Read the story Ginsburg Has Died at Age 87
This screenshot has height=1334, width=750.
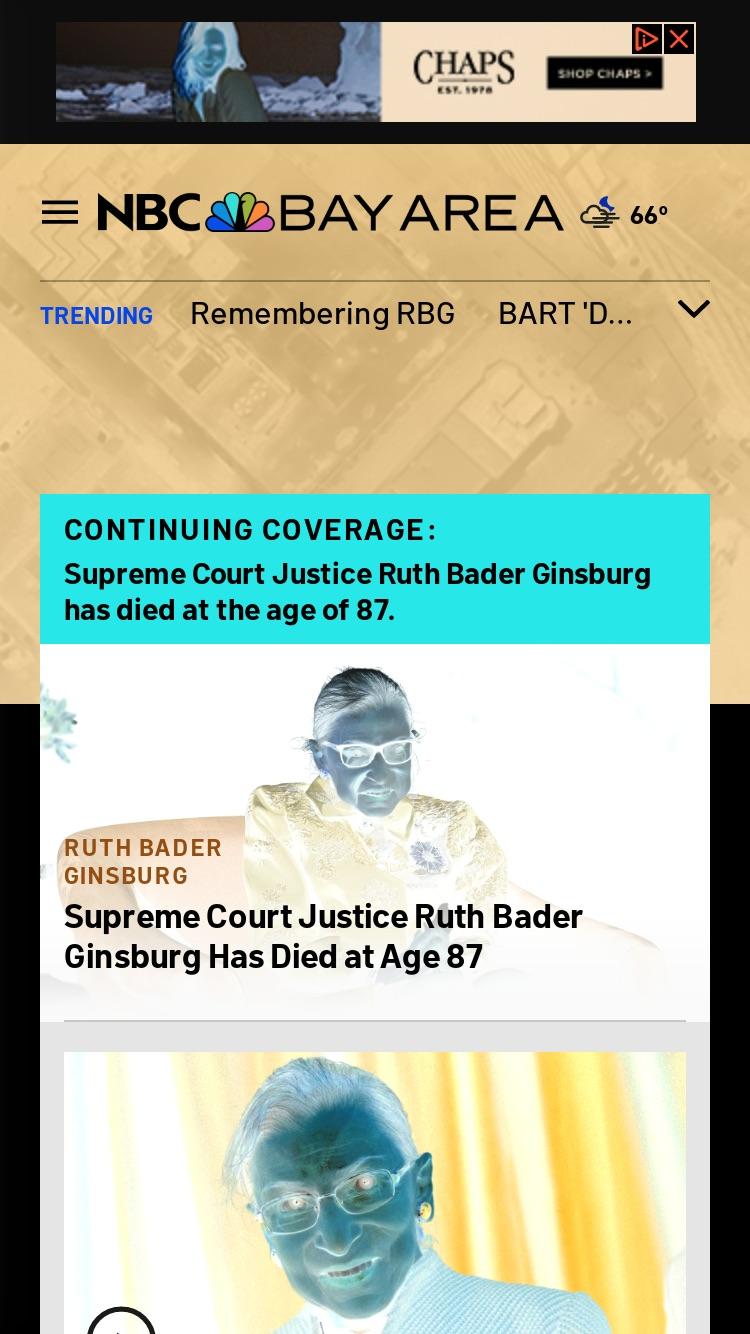click(323, 936)
